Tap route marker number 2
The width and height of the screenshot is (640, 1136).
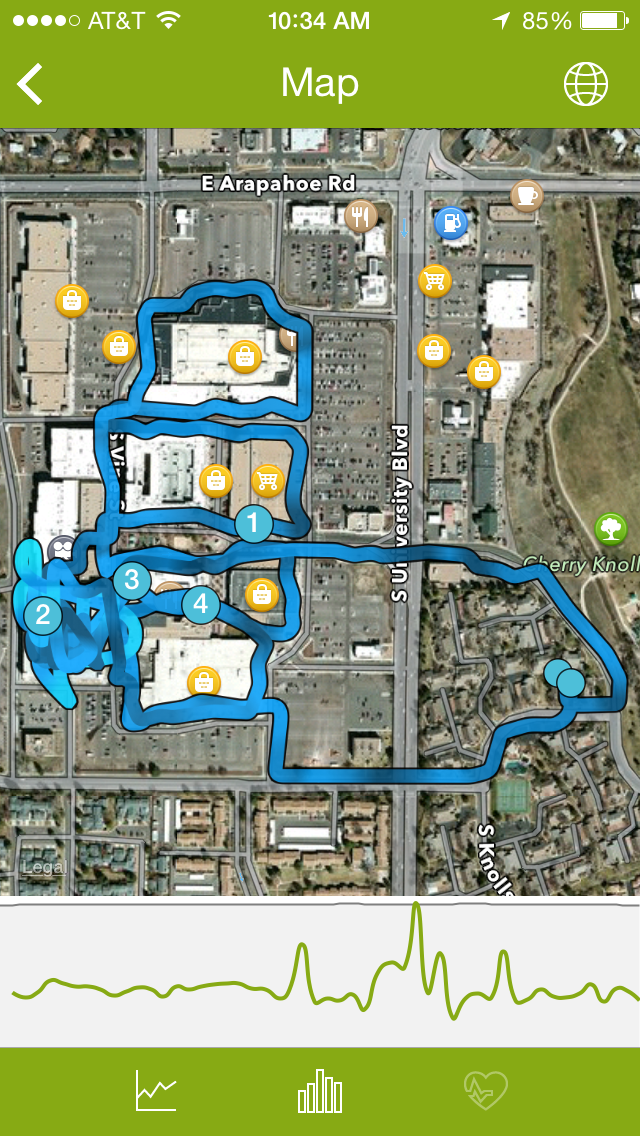pyautogui.click(x=42, y=614)
